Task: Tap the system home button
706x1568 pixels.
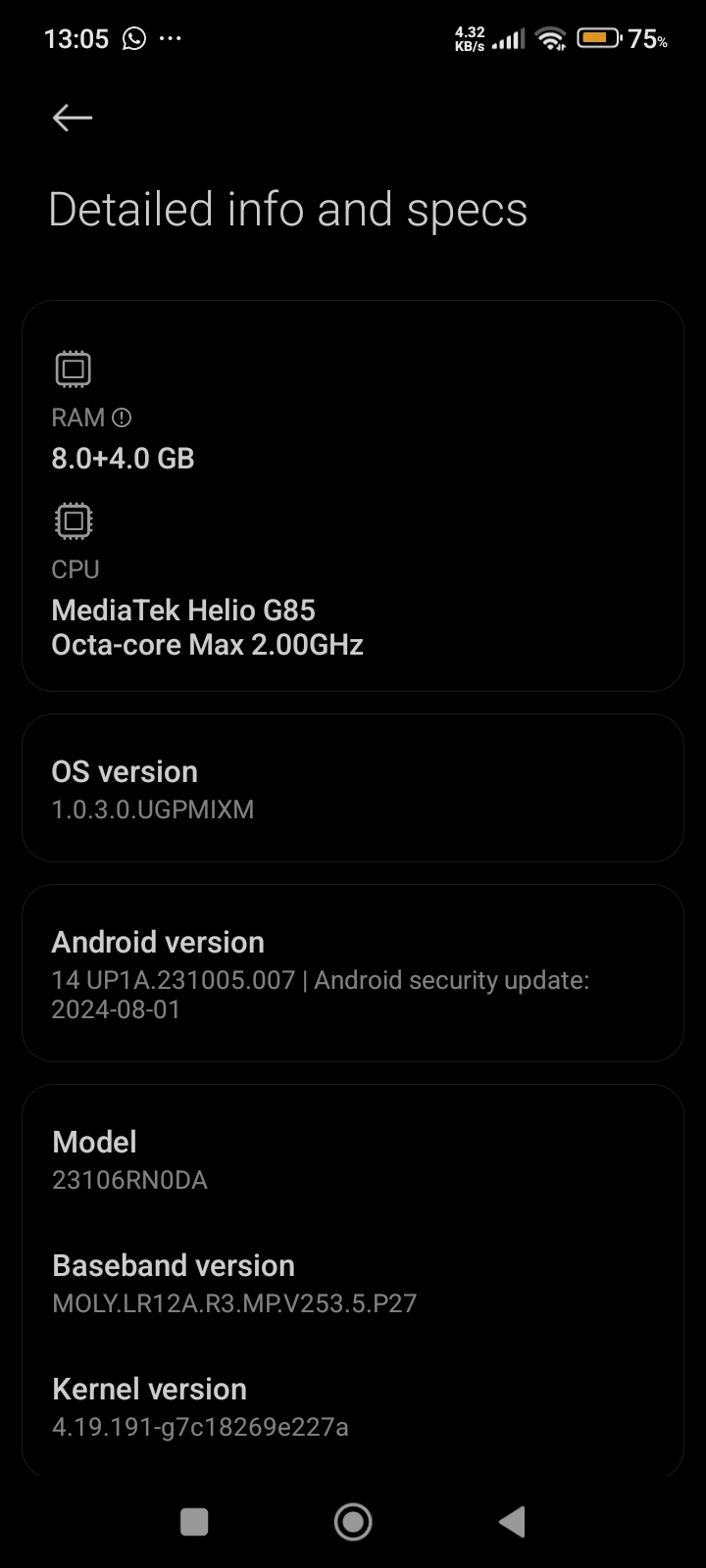Action: coord(353,1522)
